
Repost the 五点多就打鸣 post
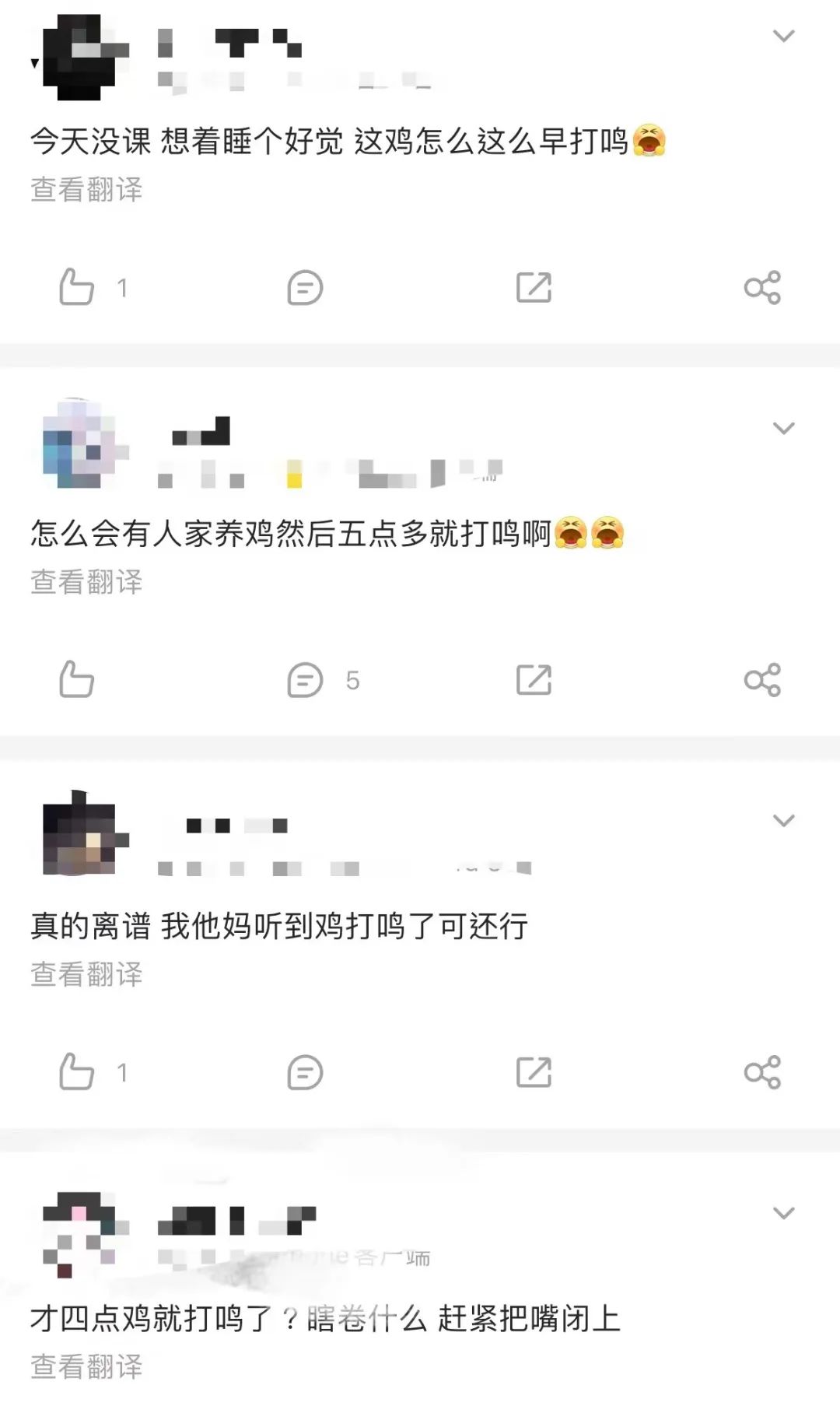[x=534, y=680]
